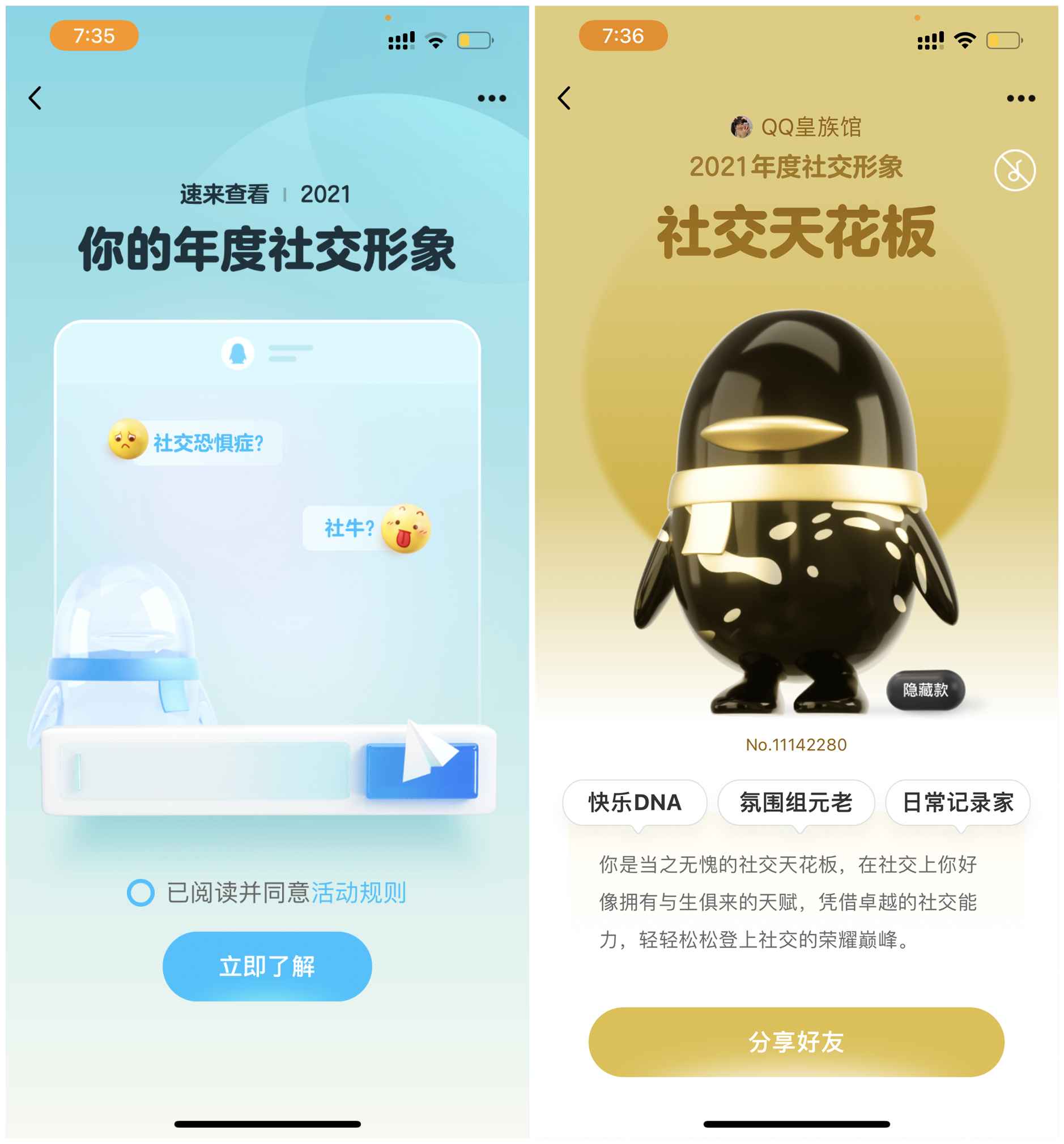Select the 快乐DNA tag
The width and height of the screenshot is (1064, 1144).
pyautogui.click(x=635, y=802)
